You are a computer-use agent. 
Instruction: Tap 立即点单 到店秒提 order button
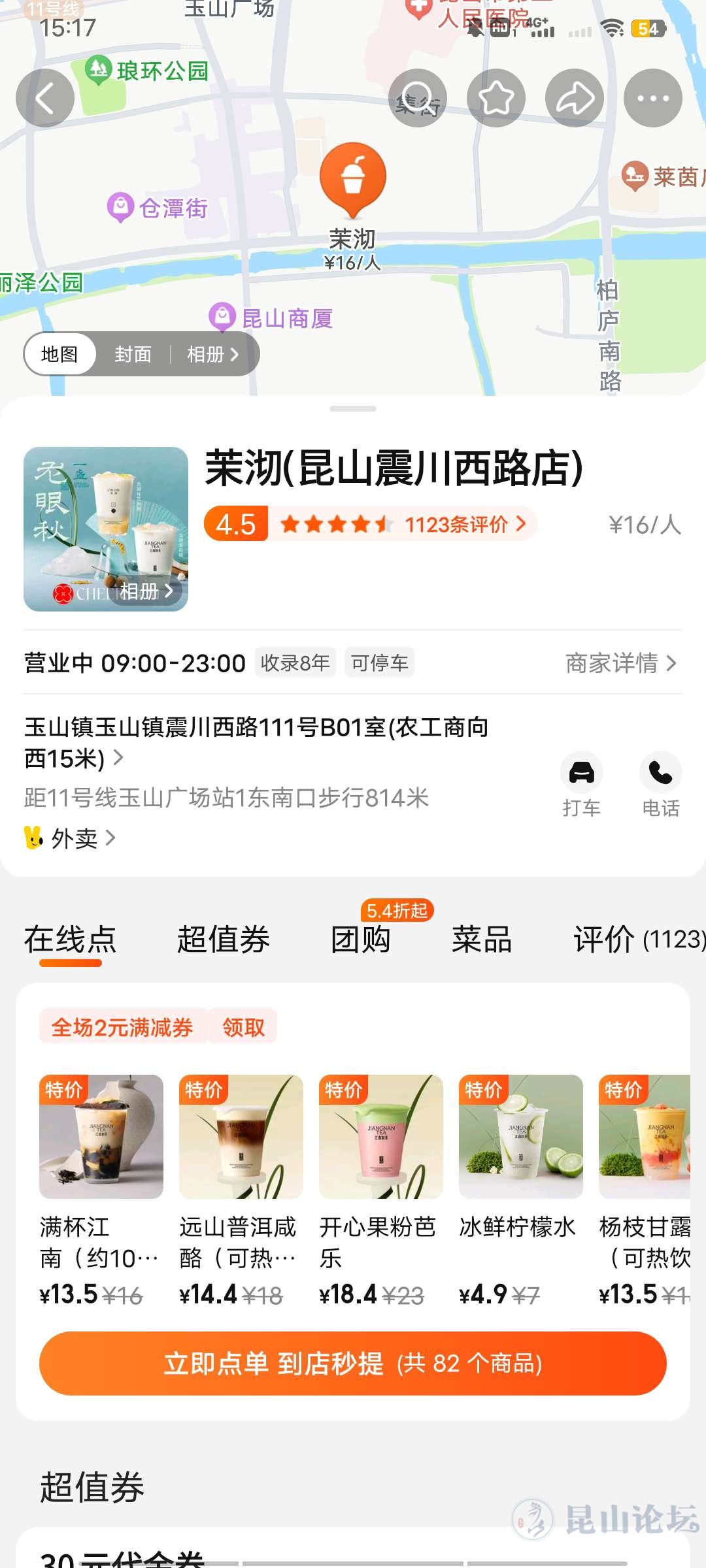click(353, 1364)
